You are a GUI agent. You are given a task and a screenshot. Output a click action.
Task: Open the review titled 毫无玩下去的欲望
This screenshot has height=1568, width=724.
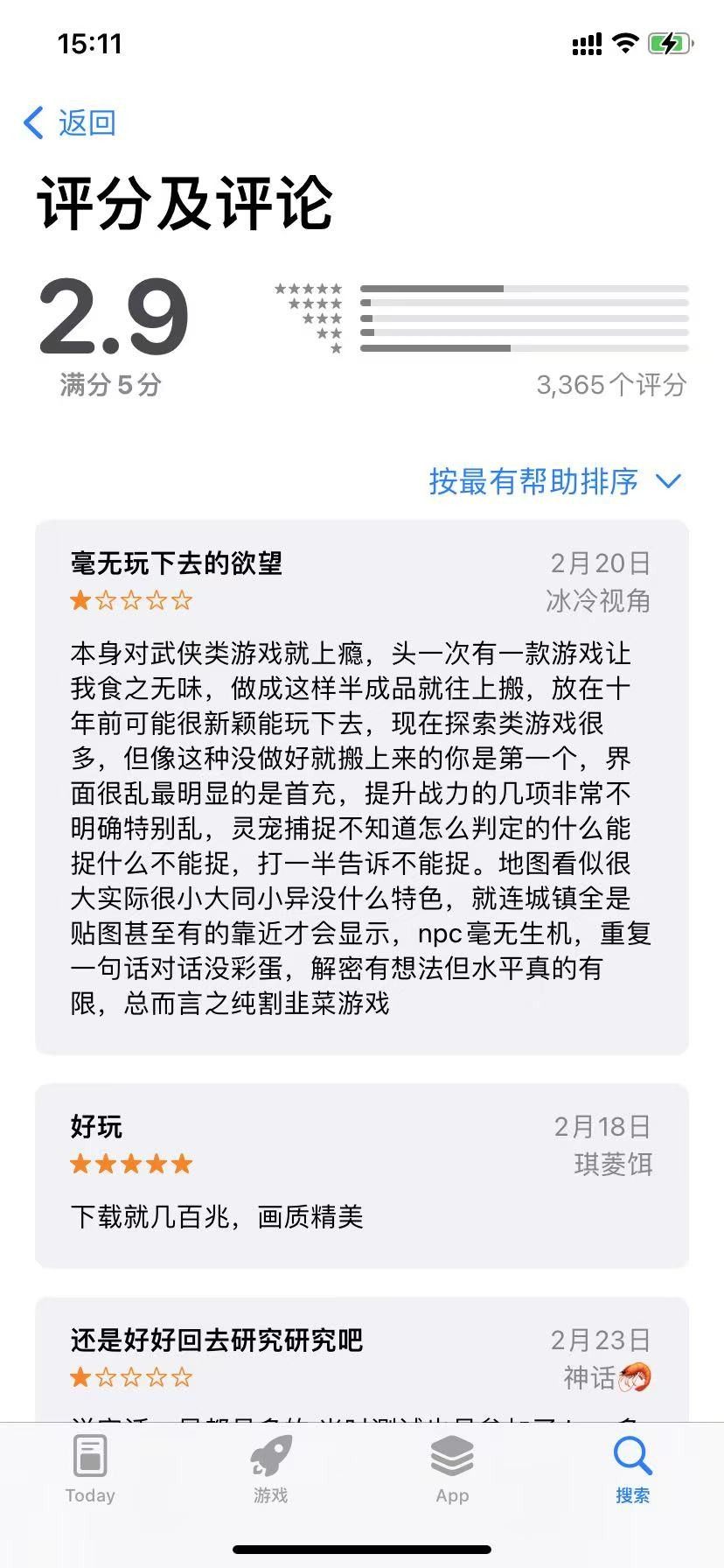[x=361, y=787]
